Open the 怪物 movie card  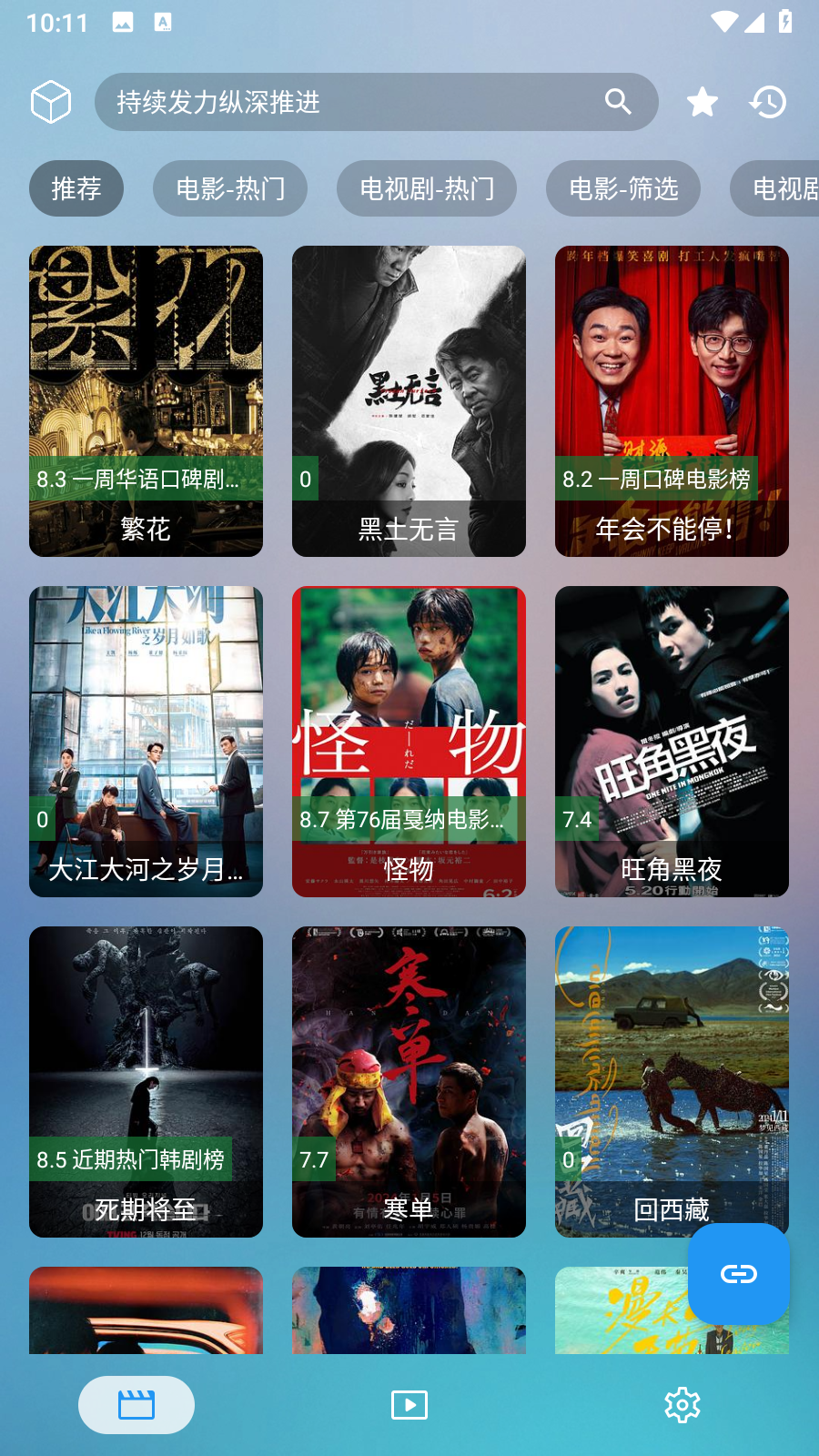[409, 741]
